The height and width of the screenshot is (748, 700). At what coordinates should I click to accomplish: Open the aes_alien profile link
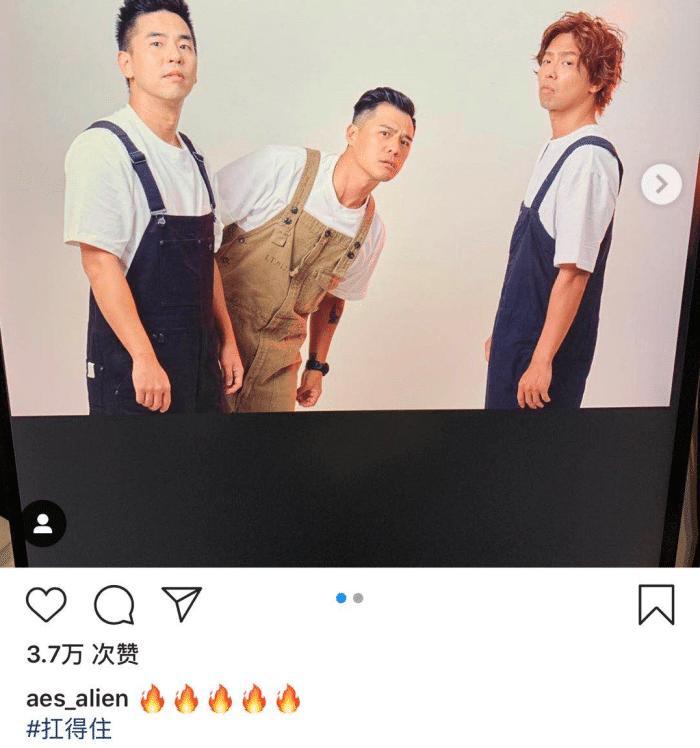click(x=77, y=698)
